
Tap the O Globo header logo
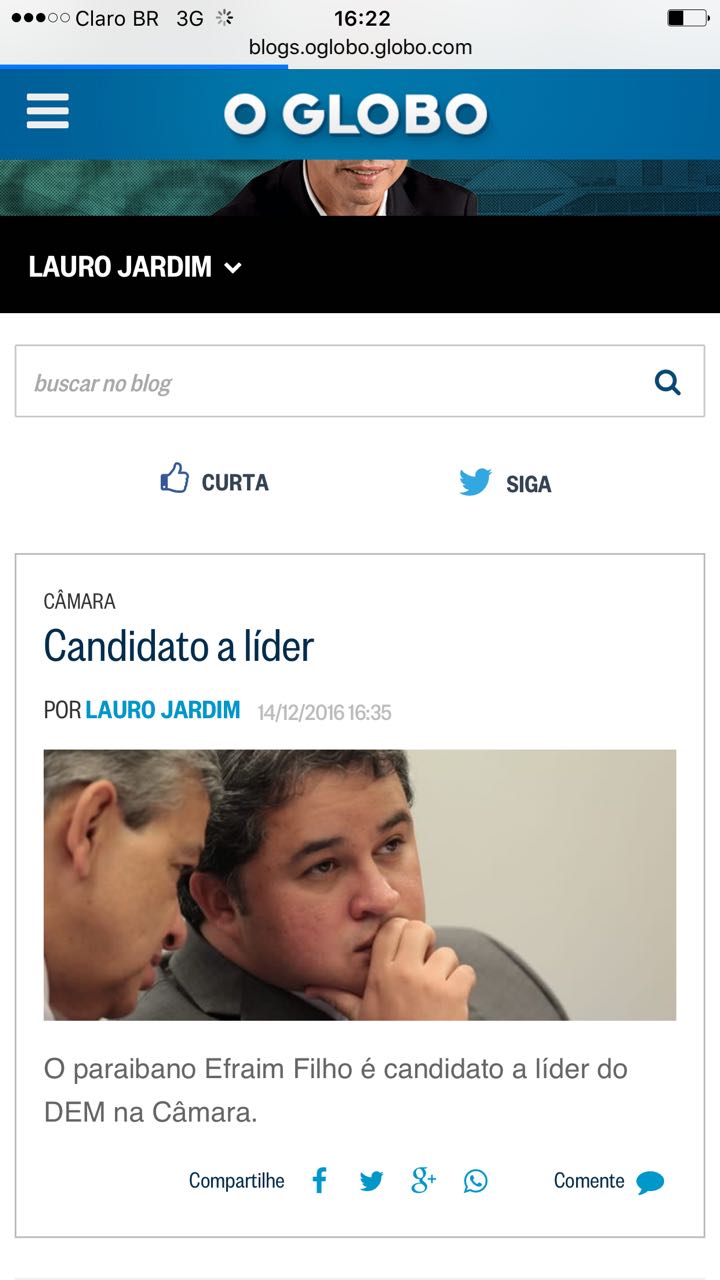click(355, 114)
